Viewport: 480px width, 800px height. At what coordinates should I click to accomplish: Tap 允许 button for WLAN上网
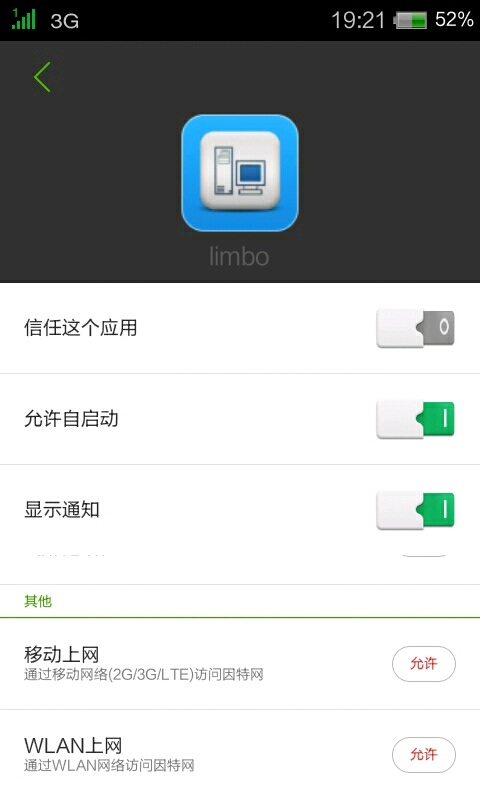(423, 755)
